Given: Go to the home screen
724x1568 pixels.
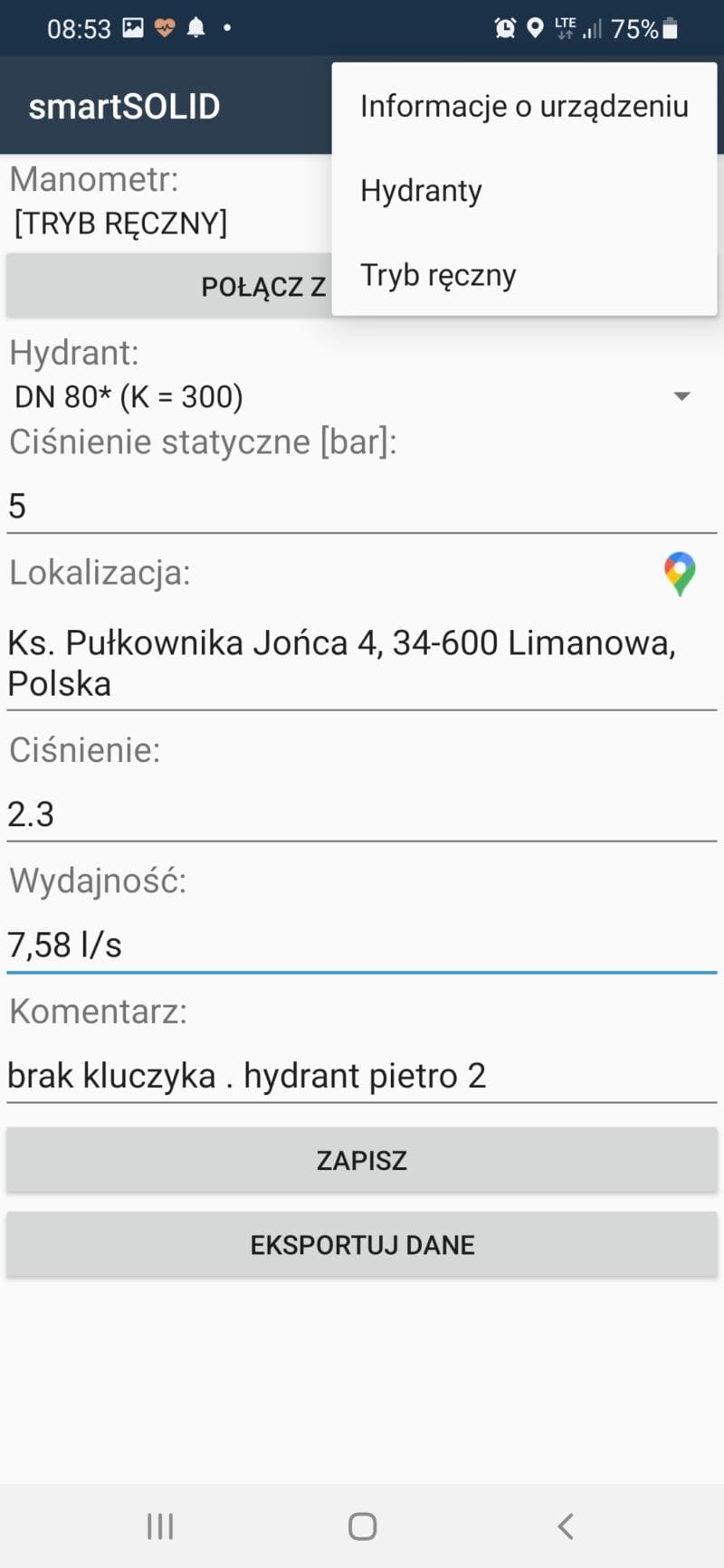Looking at the screenshot, I should 362,1526.
